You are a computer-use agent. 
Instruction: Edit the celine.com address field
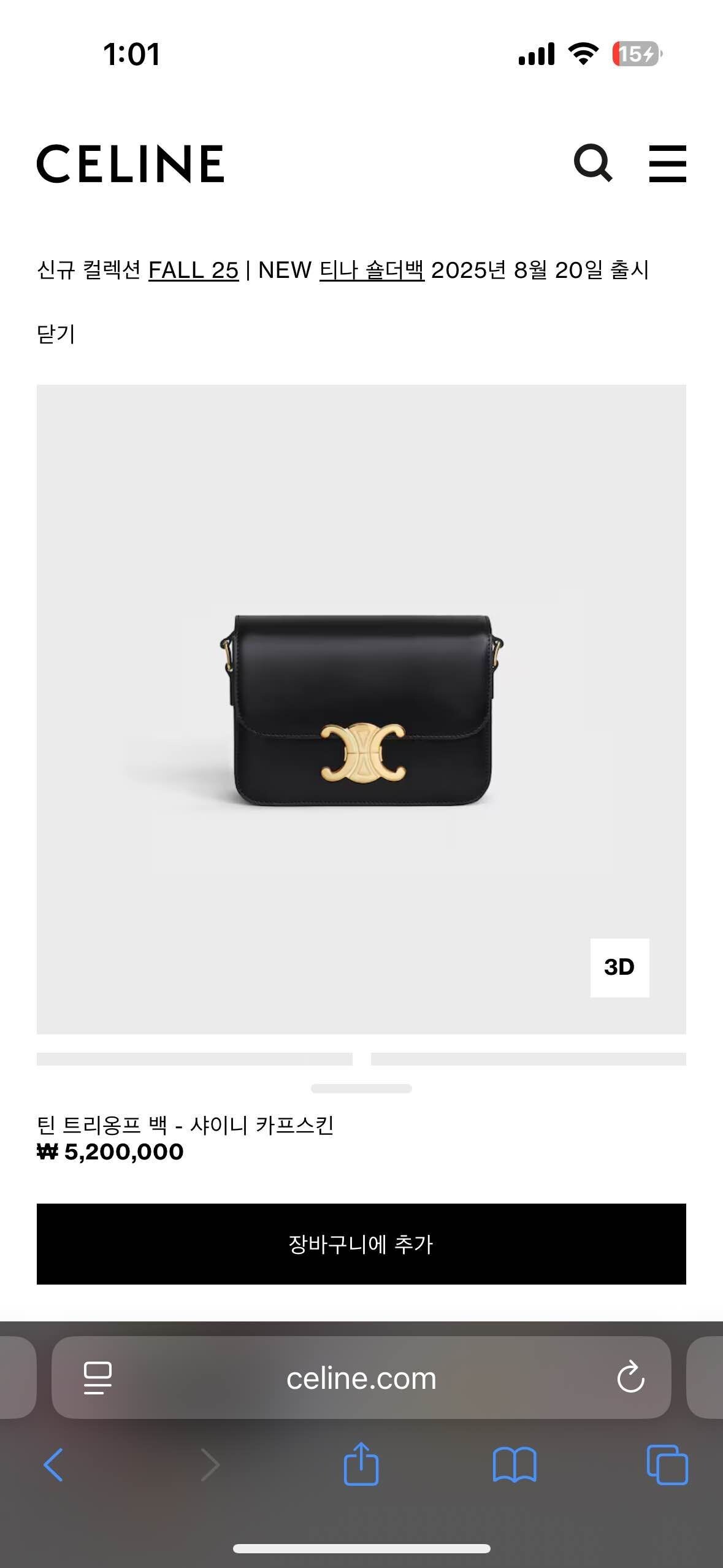(x=361, y=1378)
